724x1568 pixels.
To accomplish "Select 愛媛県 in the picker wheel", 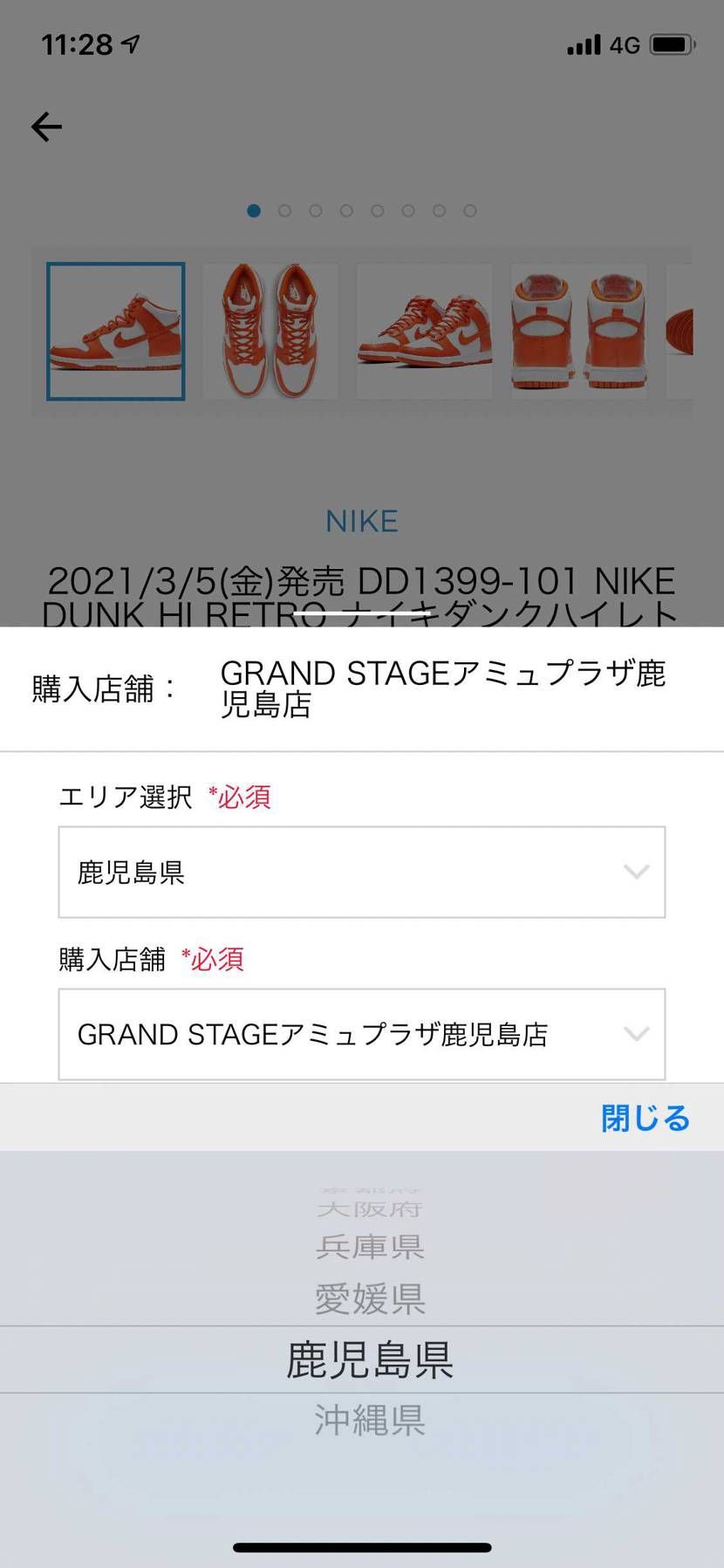I will (x=370, y=1299).
